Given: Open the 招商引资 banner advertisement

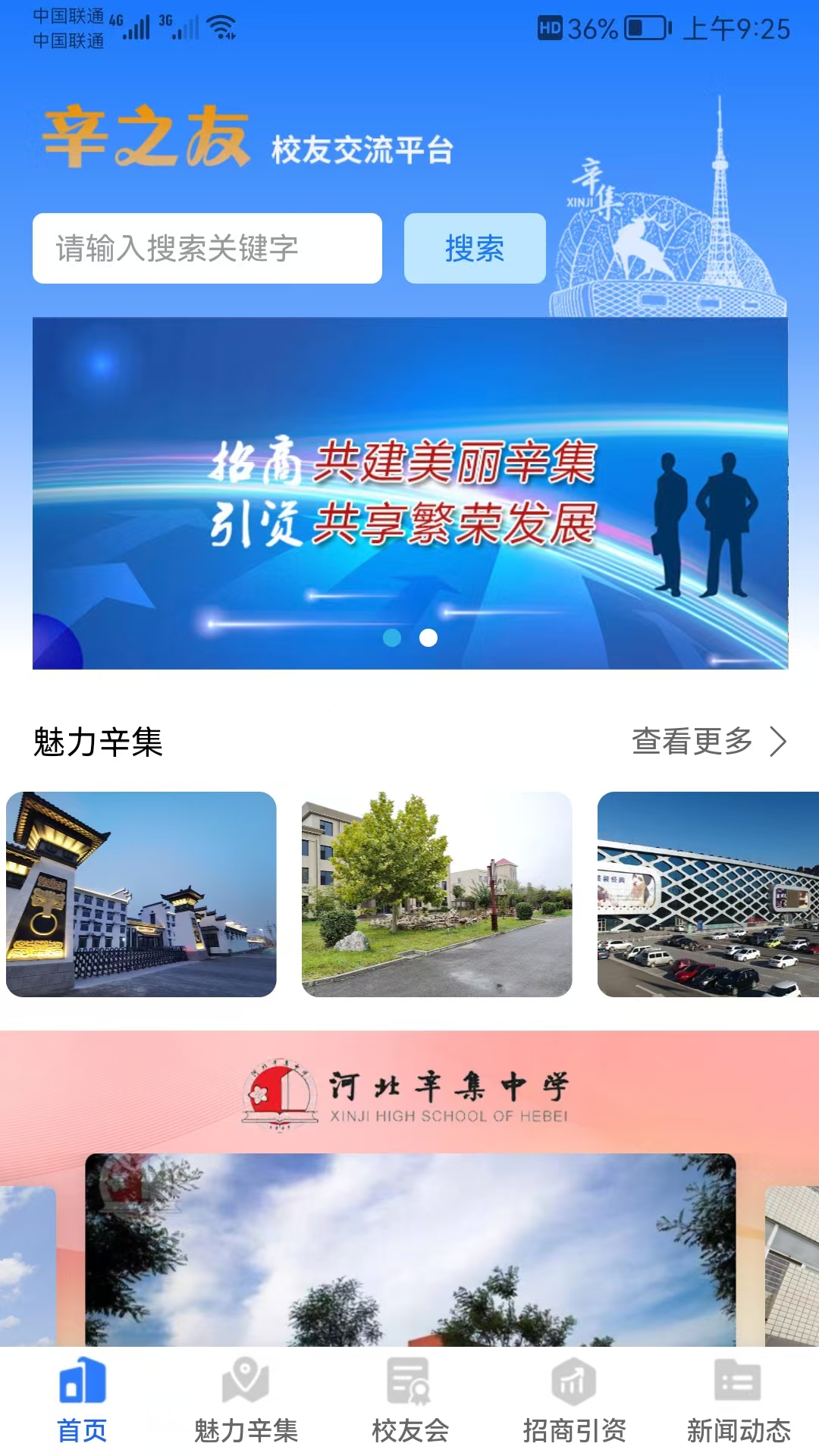Looking at the screenshot, I should point(409,493).
